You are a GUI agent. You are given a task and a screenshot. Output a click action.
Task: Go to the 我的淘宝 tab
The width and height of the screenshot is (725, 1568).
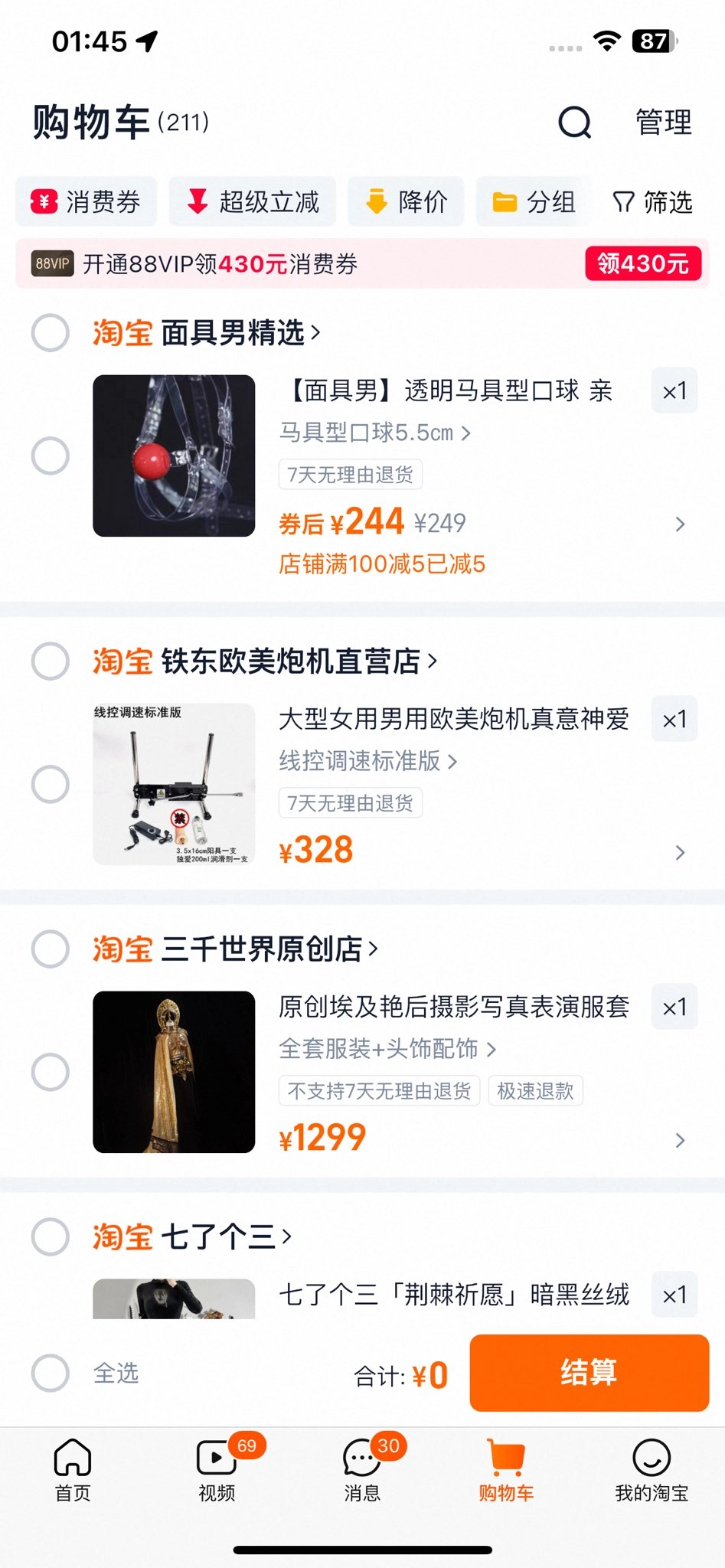(652, 1468)
